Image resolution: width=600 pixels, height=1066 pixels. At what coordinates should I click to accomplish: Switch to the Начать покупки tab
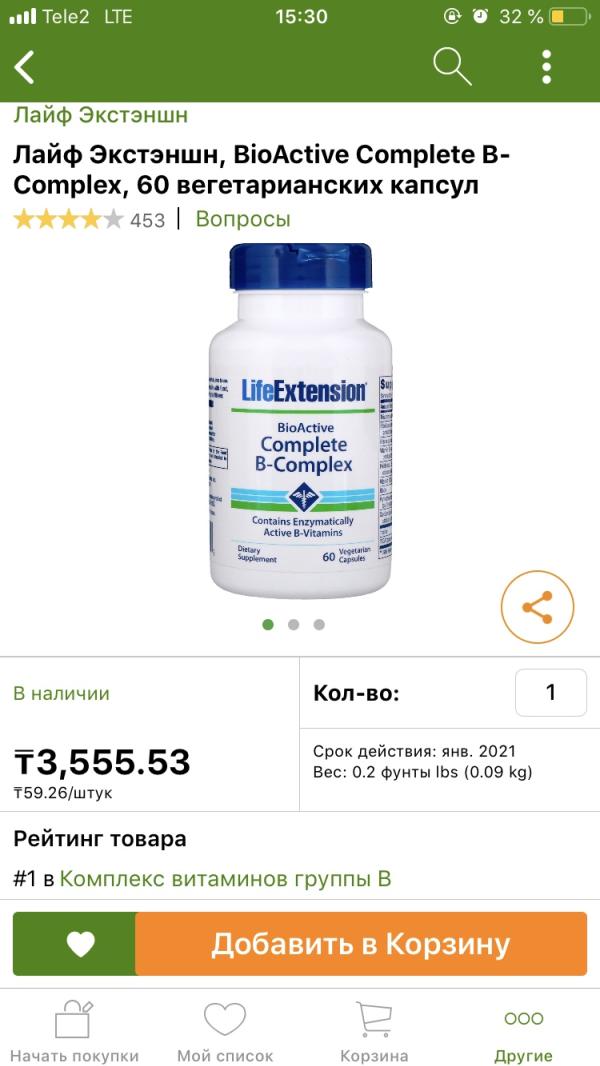tap(73, 1030)
